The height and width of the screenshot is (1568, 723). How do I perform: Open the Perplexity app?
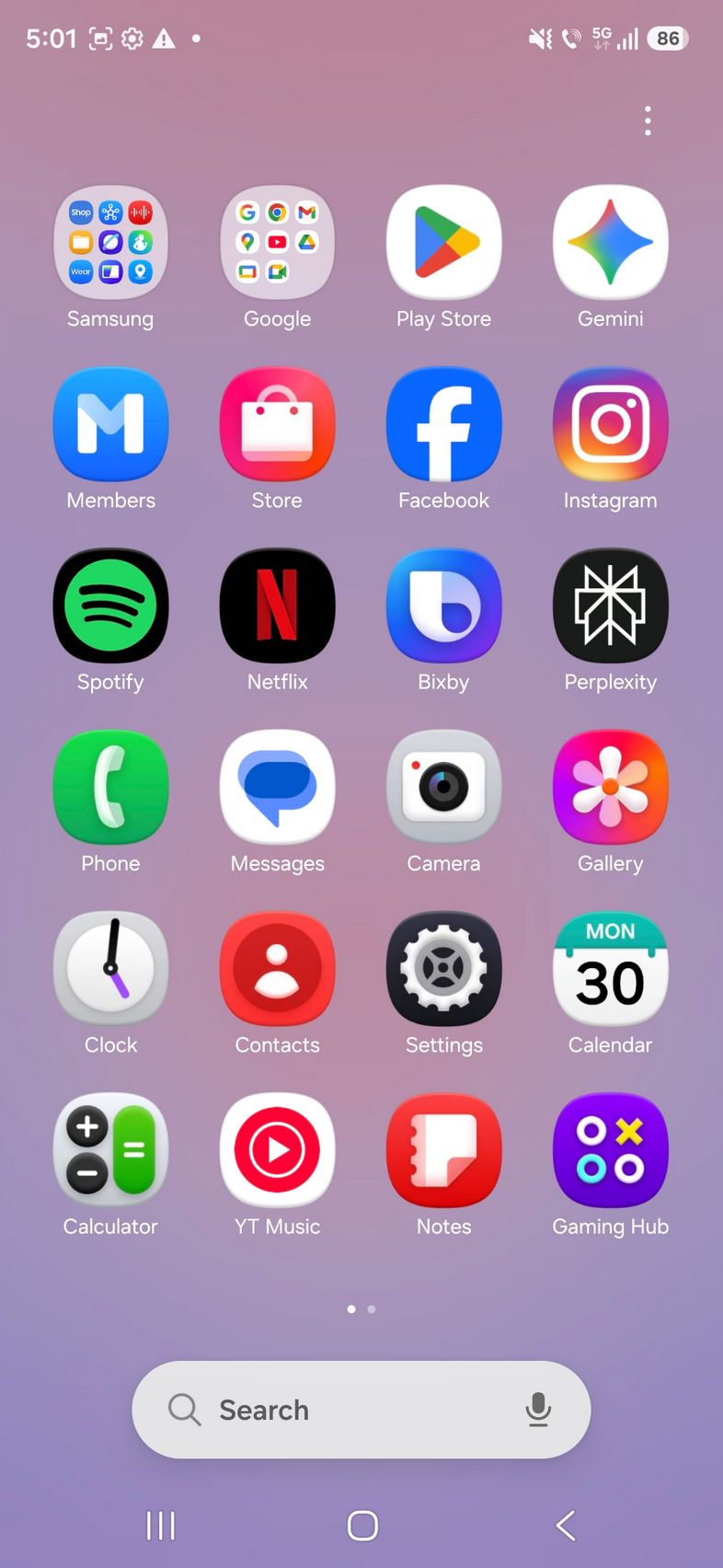tap(610, 605)
